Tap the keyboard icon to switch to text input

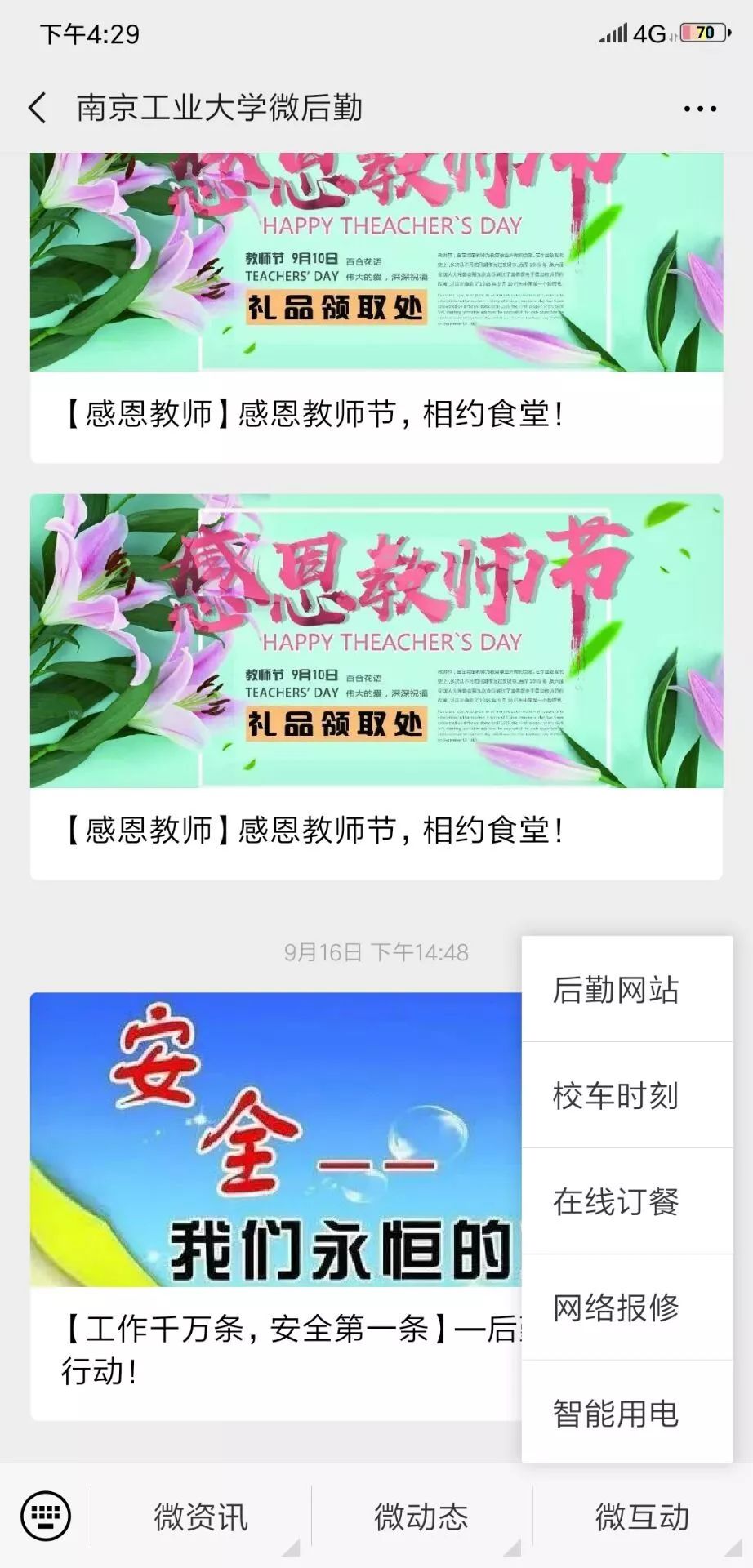coord(47,1517)
